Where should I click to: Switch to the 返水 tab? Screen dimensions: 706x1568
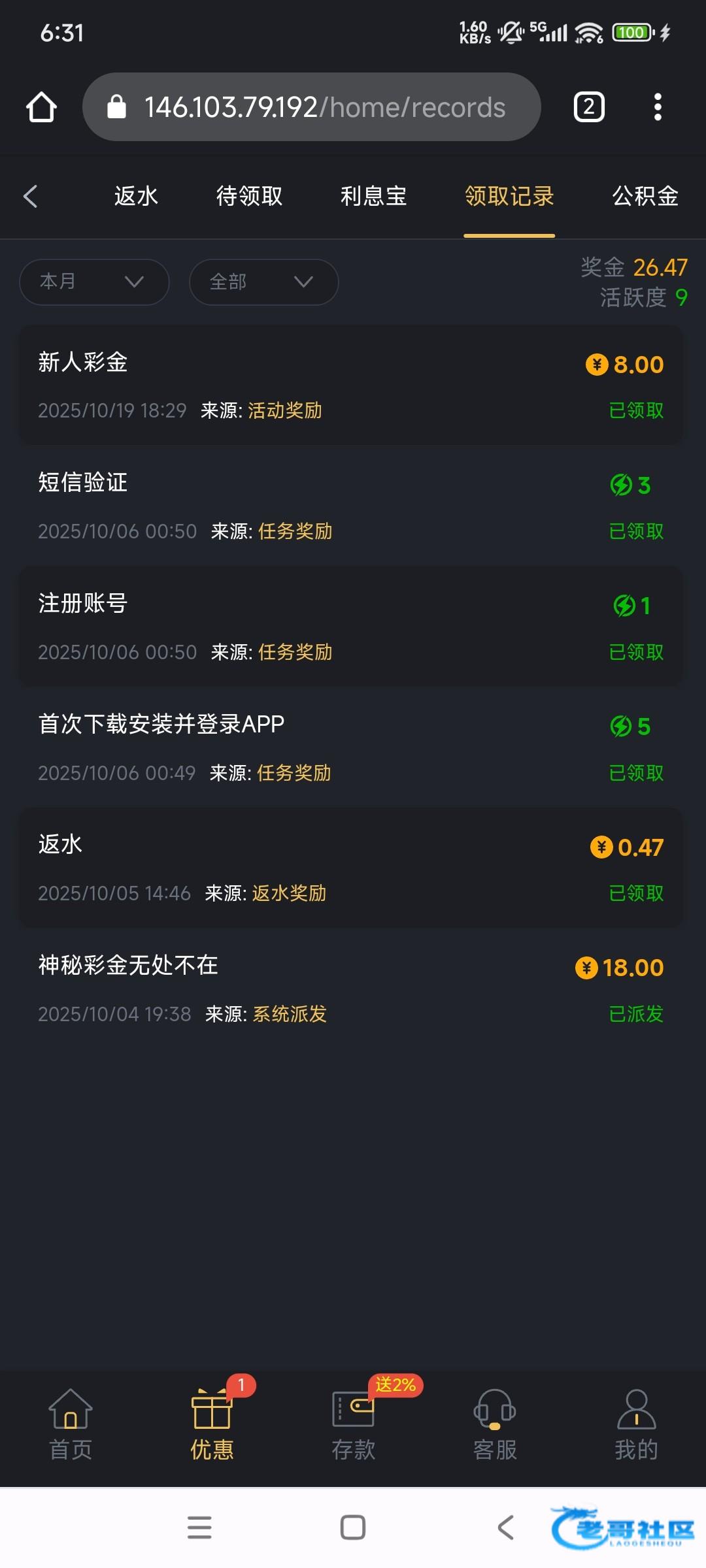(136, 196)
